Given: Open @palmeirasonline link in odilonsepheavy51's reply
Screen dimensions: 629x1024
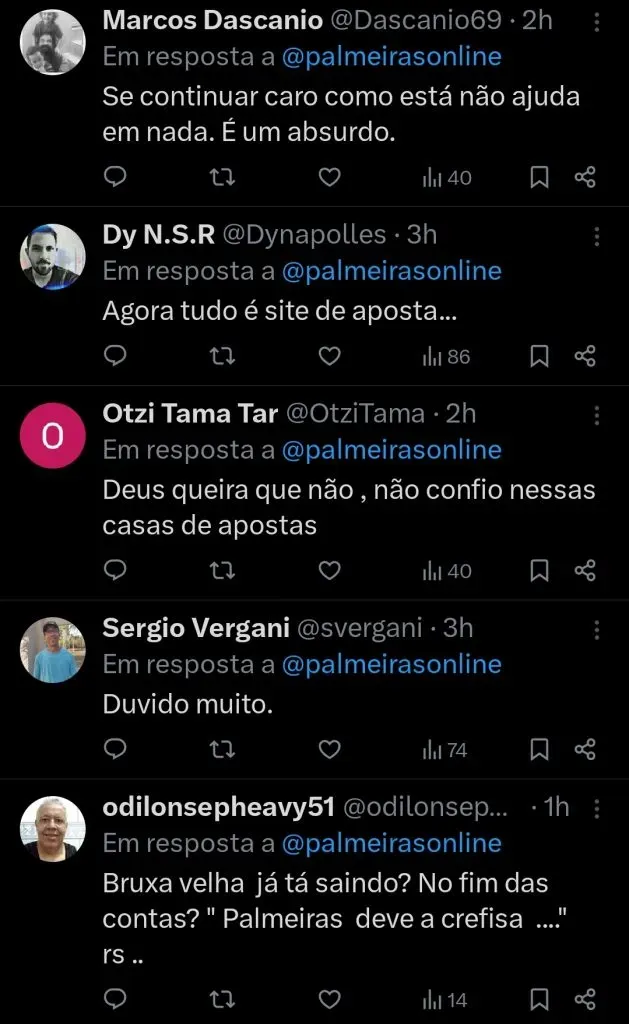Looking at the screenshot, I should tap(392, 843).
